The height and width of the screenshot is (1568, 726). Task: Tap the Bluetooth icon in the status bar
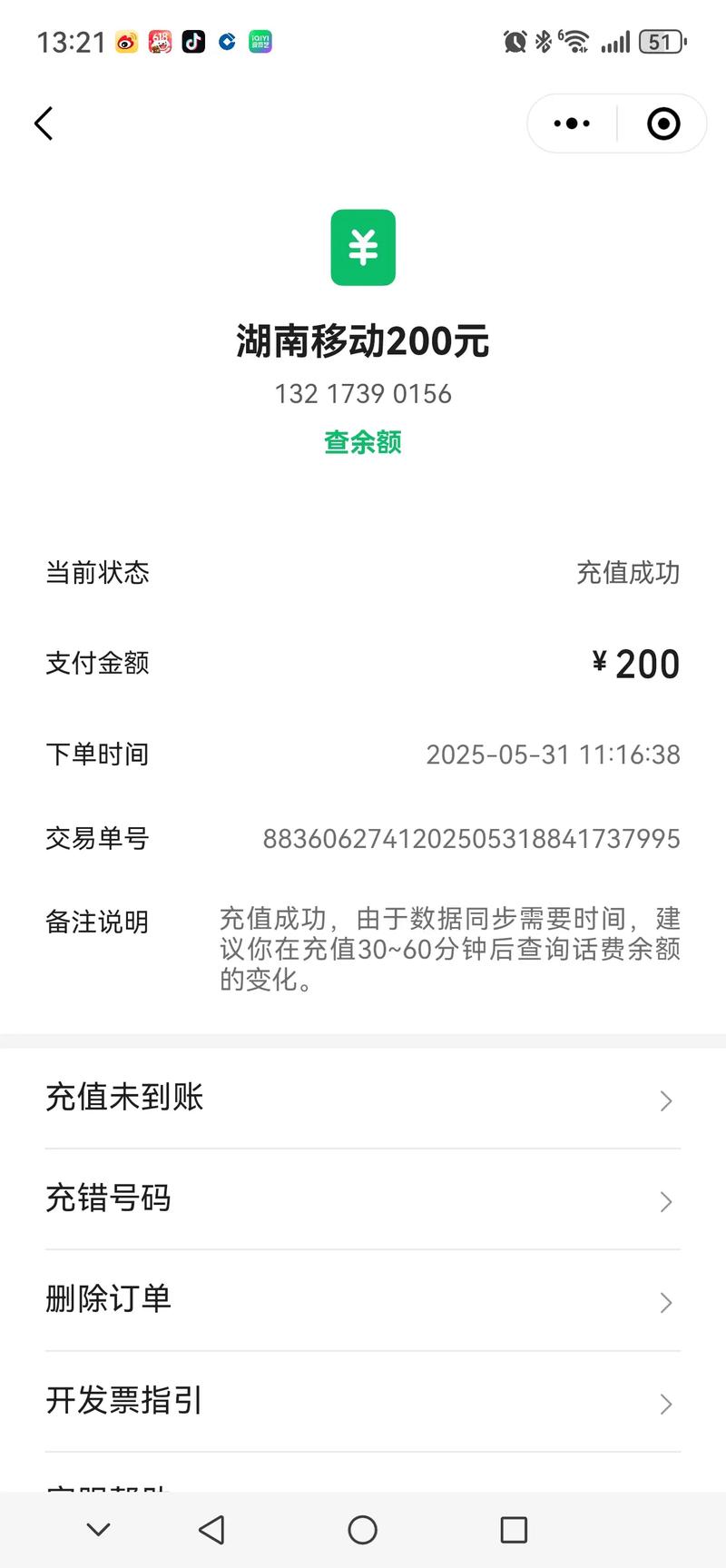[543, 40]
